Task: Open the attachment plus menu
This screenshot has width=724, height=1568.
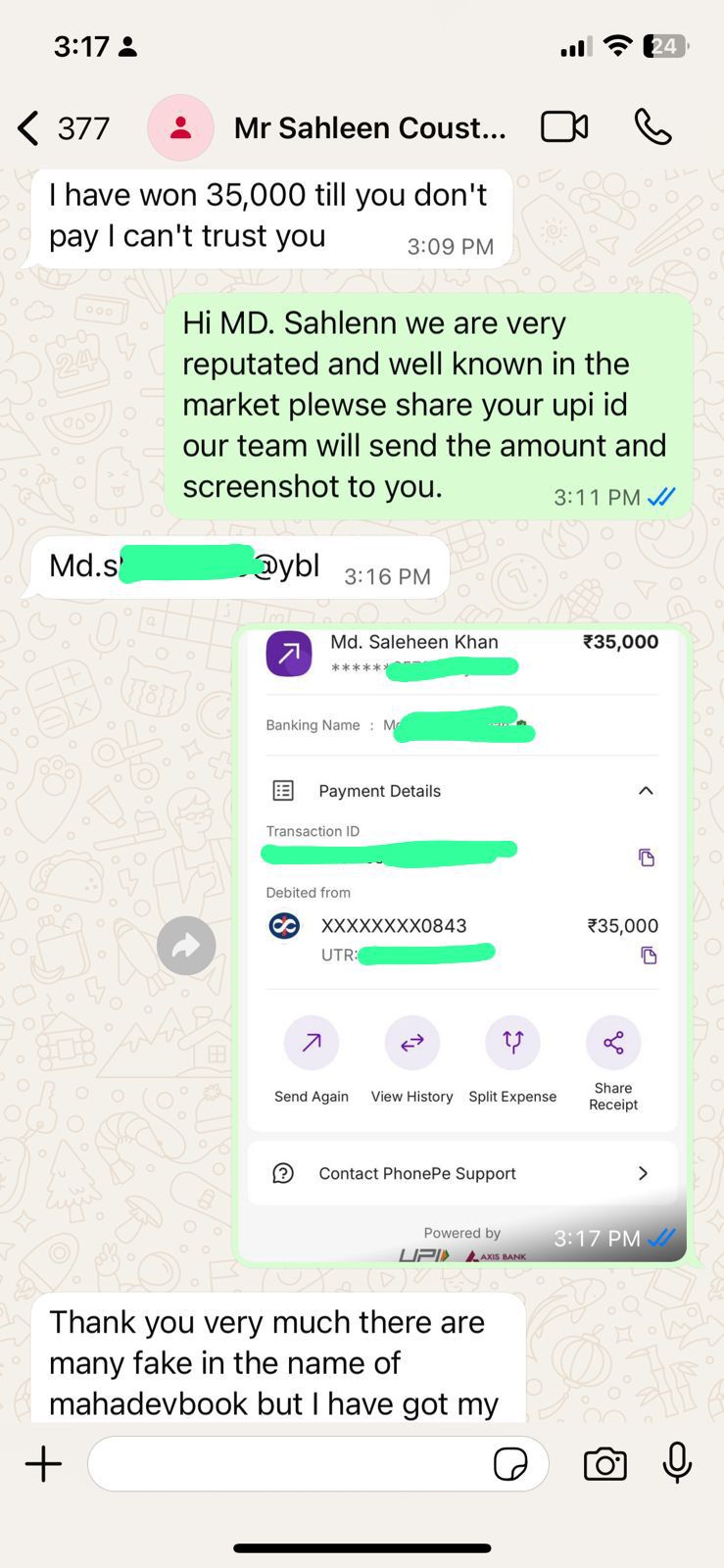Action: (43, 1464)
